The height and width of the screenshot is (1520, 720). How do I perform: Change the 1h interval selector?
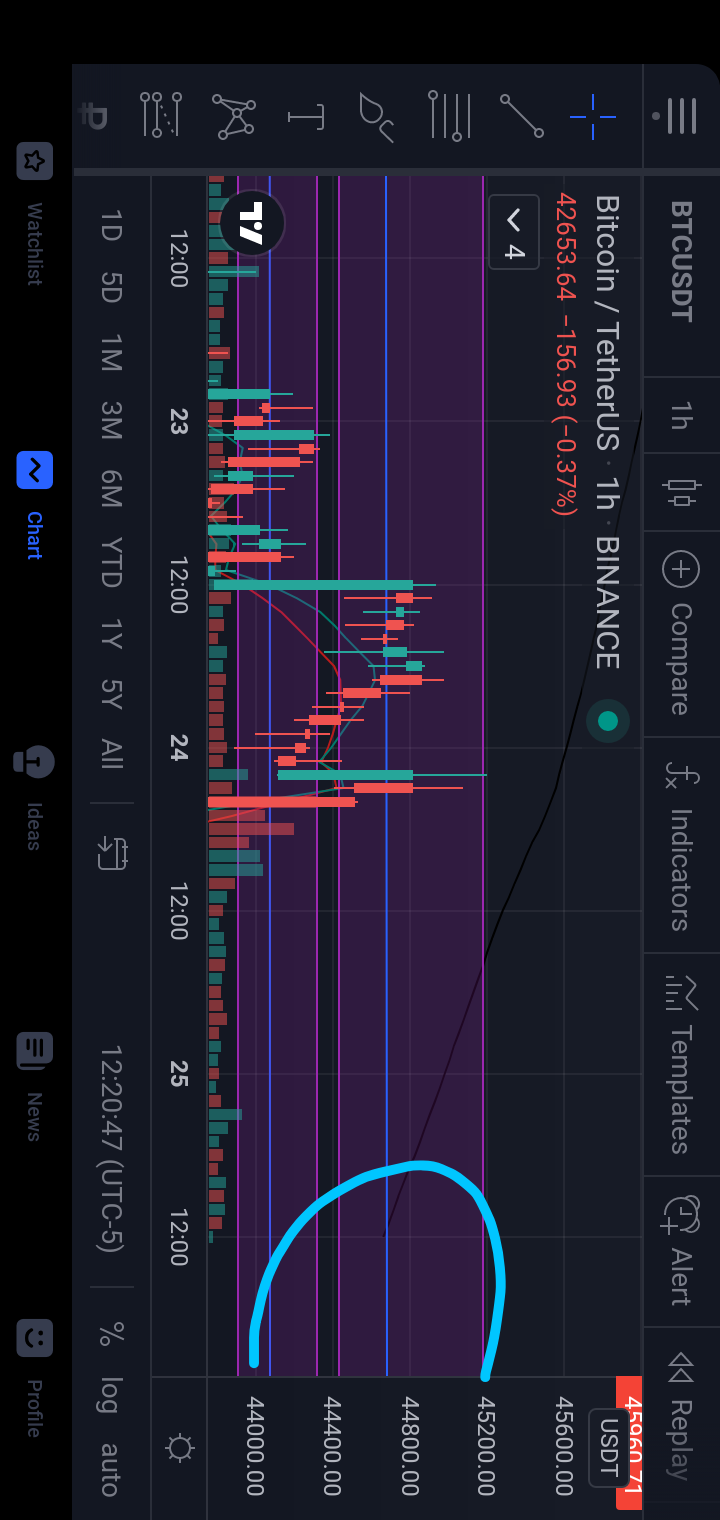680,415
